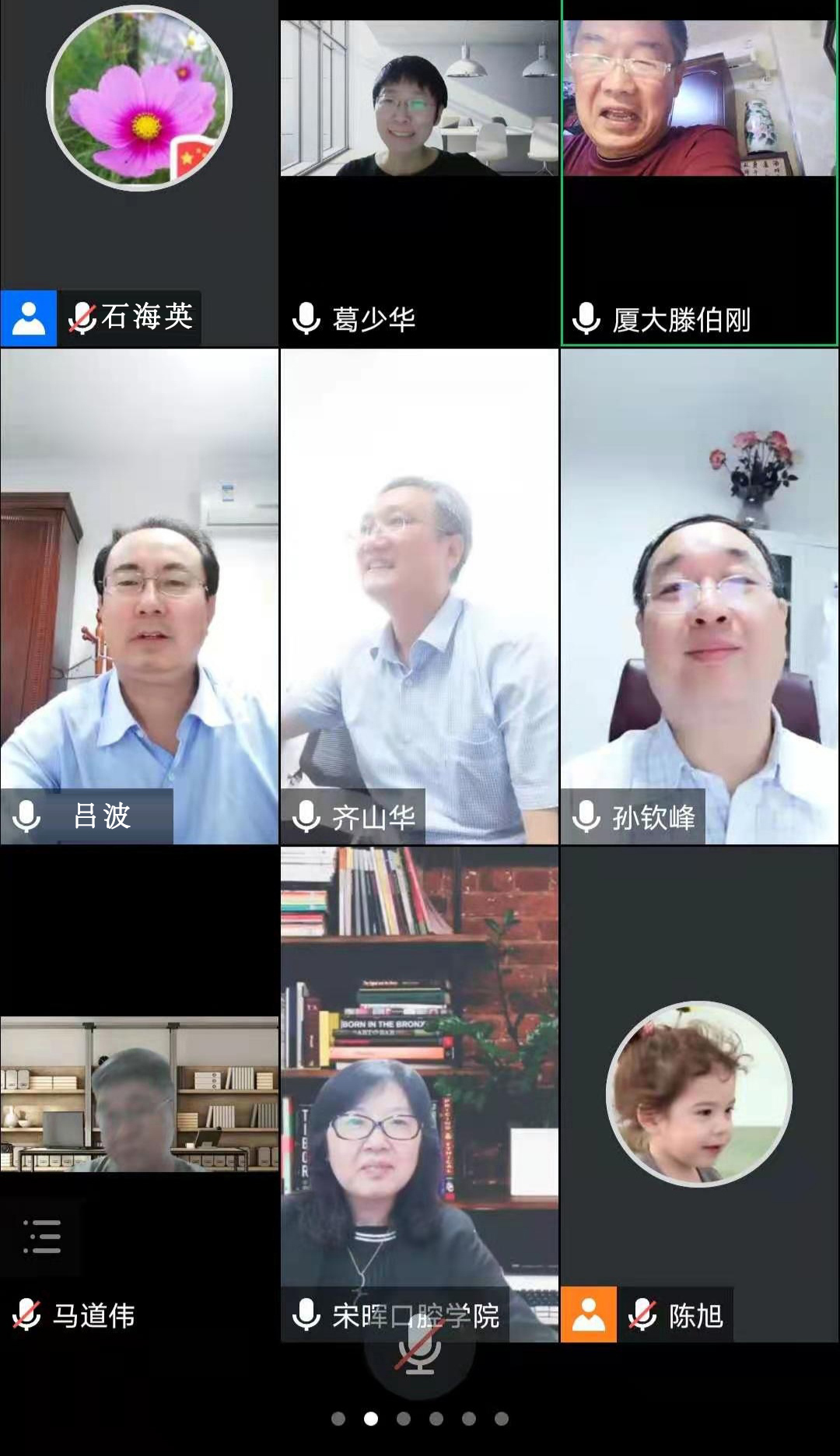This screenshot has width=840, height=1456.
Task: Open 孙钦峰's video tile
Action: (699, 595)
